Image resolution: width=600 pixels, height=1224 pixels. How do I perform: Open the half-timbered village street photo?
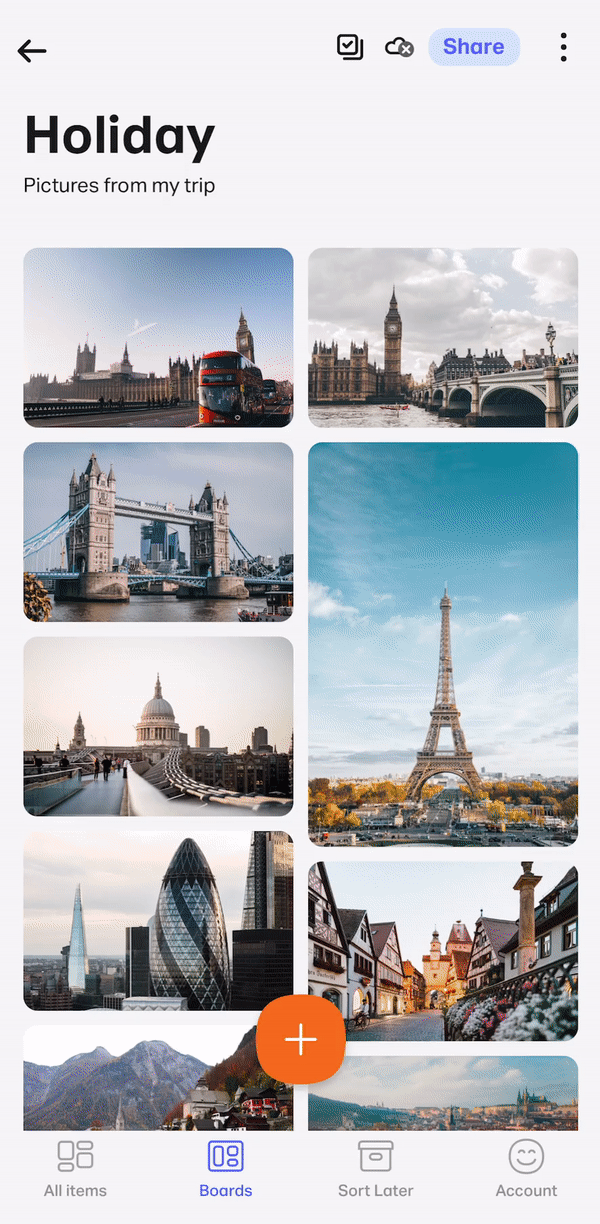(x=443, y=951)
